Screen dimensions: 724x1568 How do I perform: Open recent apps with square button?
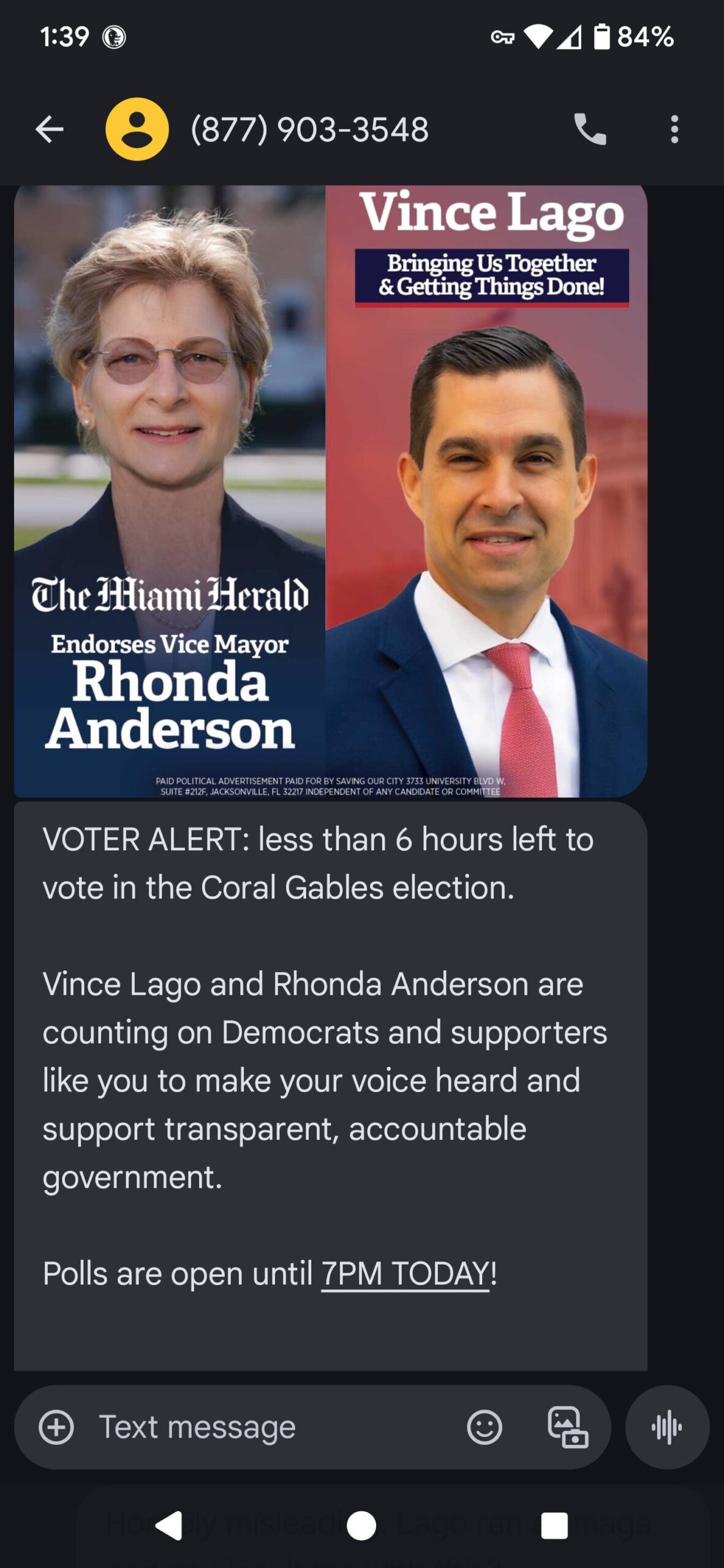(554, 1525)
